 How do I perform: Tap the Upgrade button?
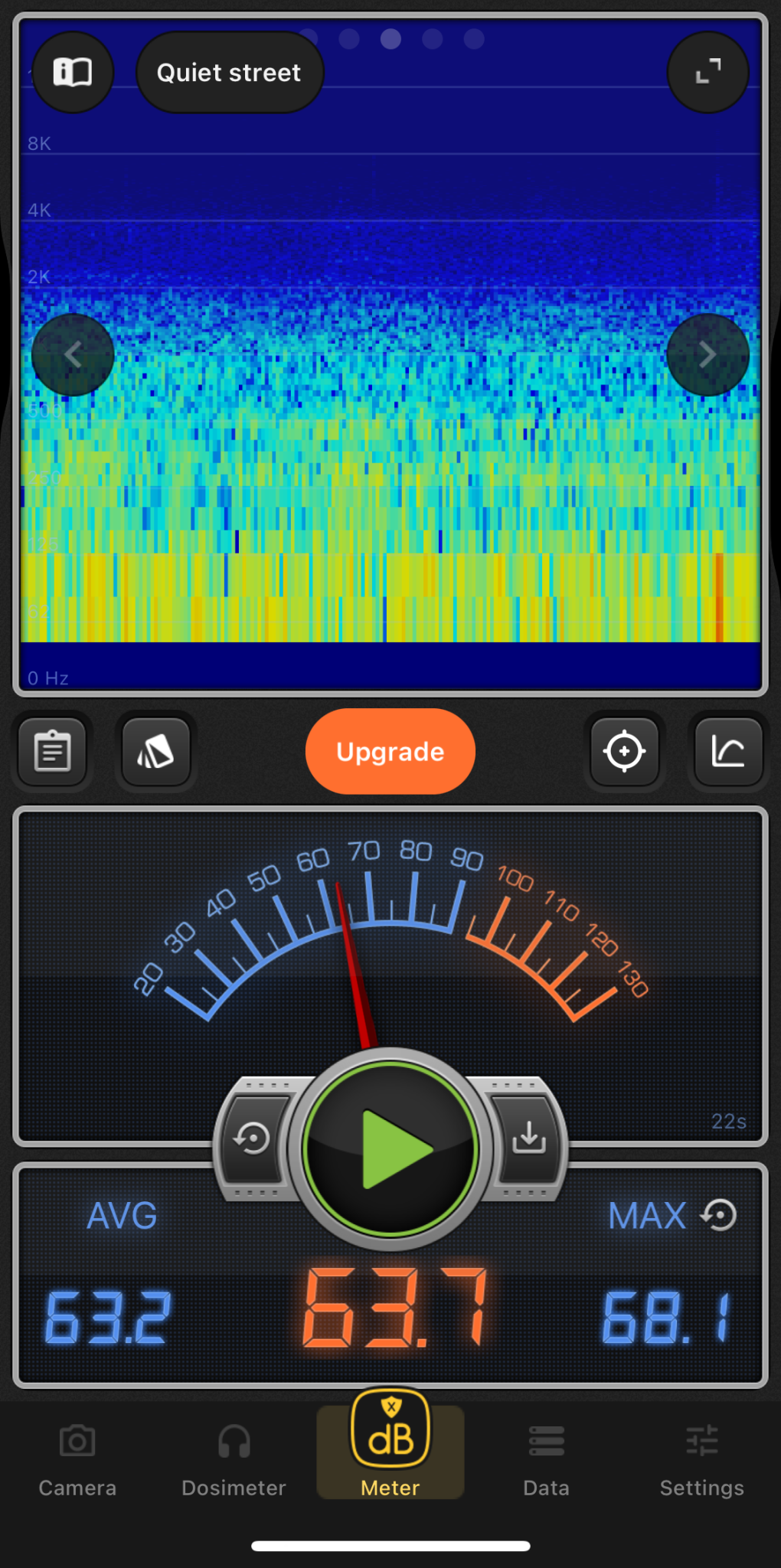click(x=390, y=751)
